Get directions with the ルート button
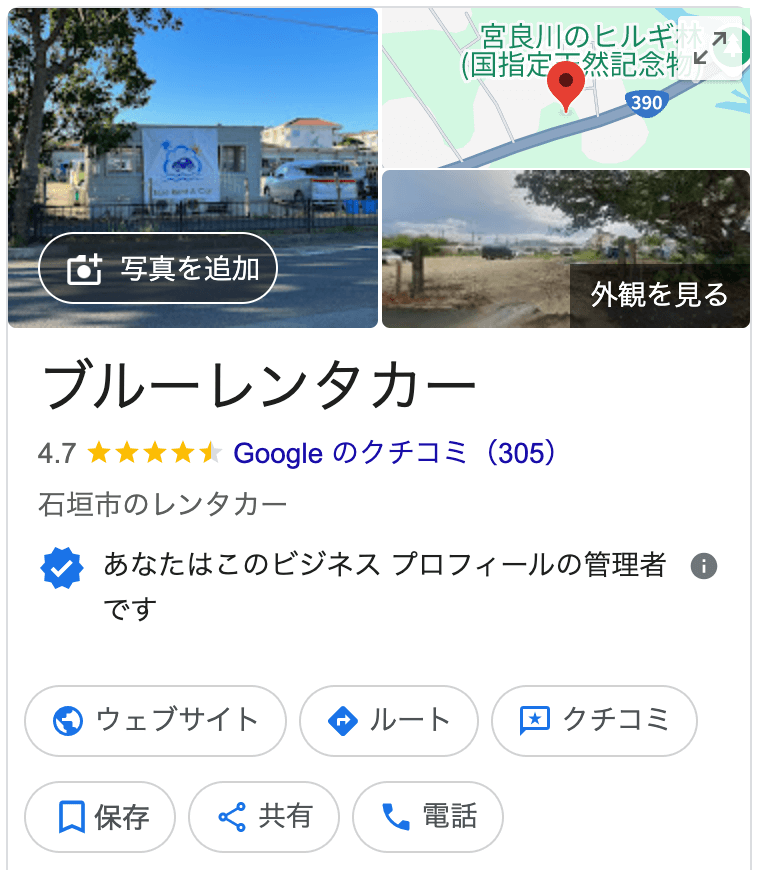758x870 pixels. [388, 720]
